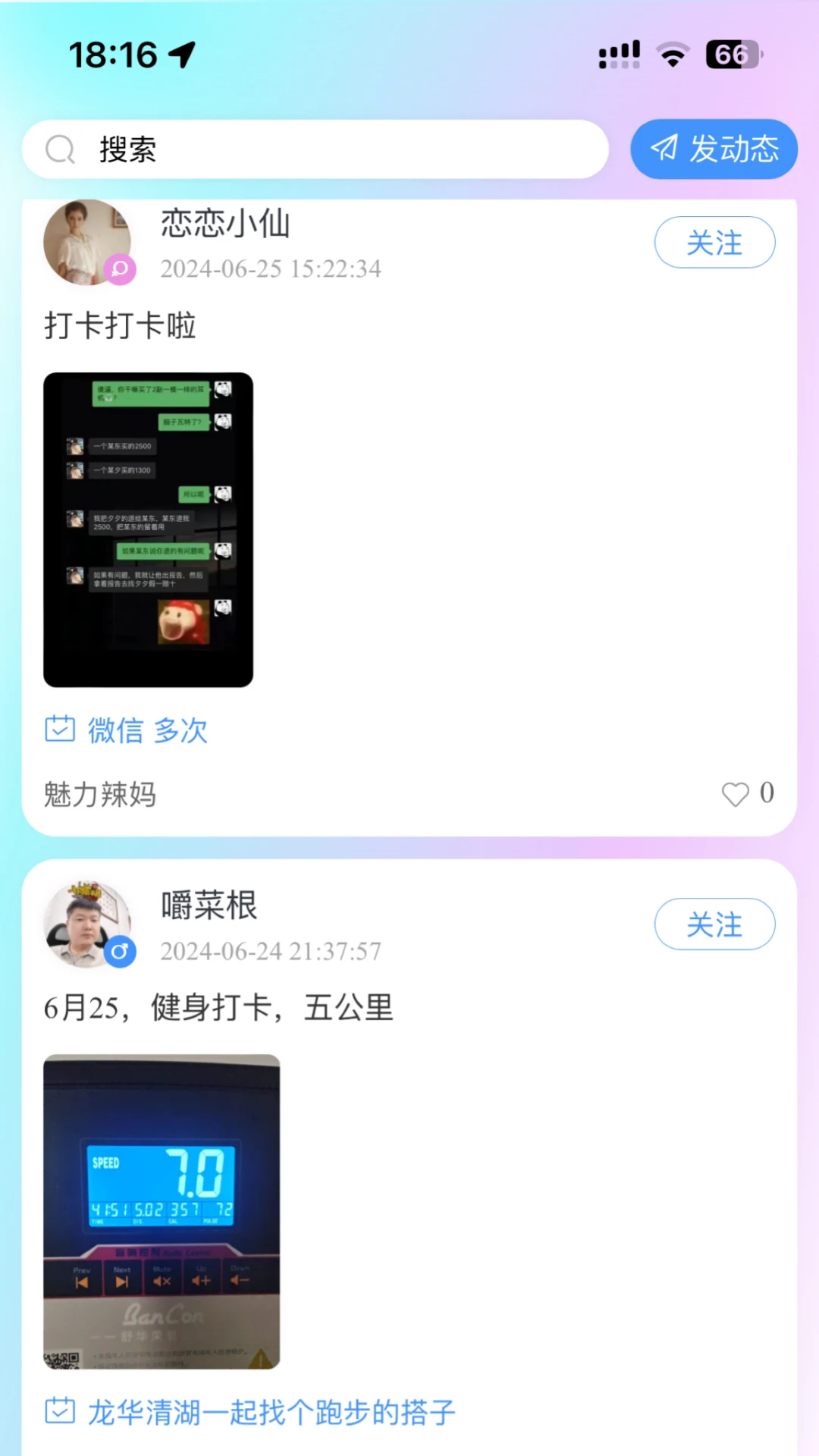Tap the magnifier icon in the search bar
Viewport: 819px width, 1456px height.
(x=61, y=149)
